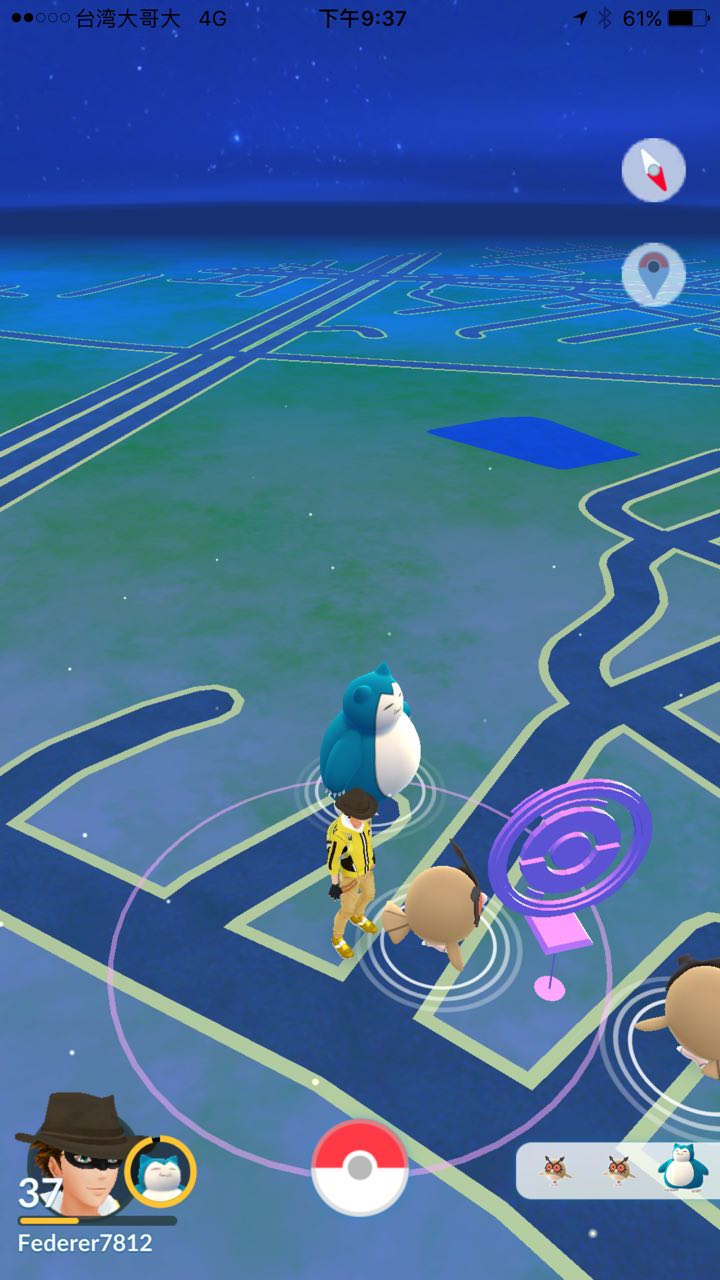
Task: Tap the compass to reorient the map
Action: pyautogui.click(x=653, y=170)
